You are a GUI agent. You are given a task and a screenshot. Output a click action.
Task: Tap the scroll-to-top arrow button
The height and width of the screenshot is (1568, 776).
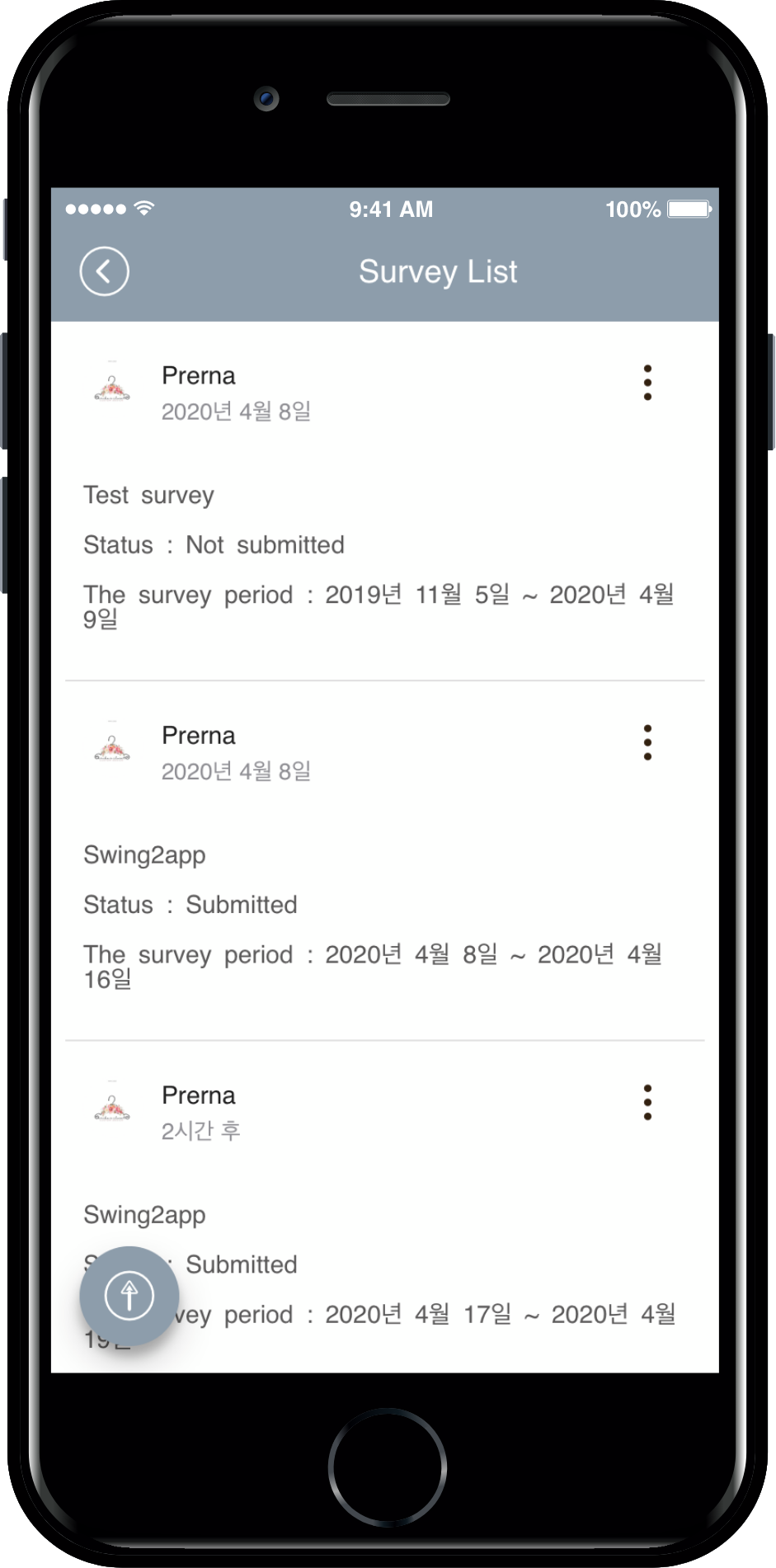point(129,1295)
